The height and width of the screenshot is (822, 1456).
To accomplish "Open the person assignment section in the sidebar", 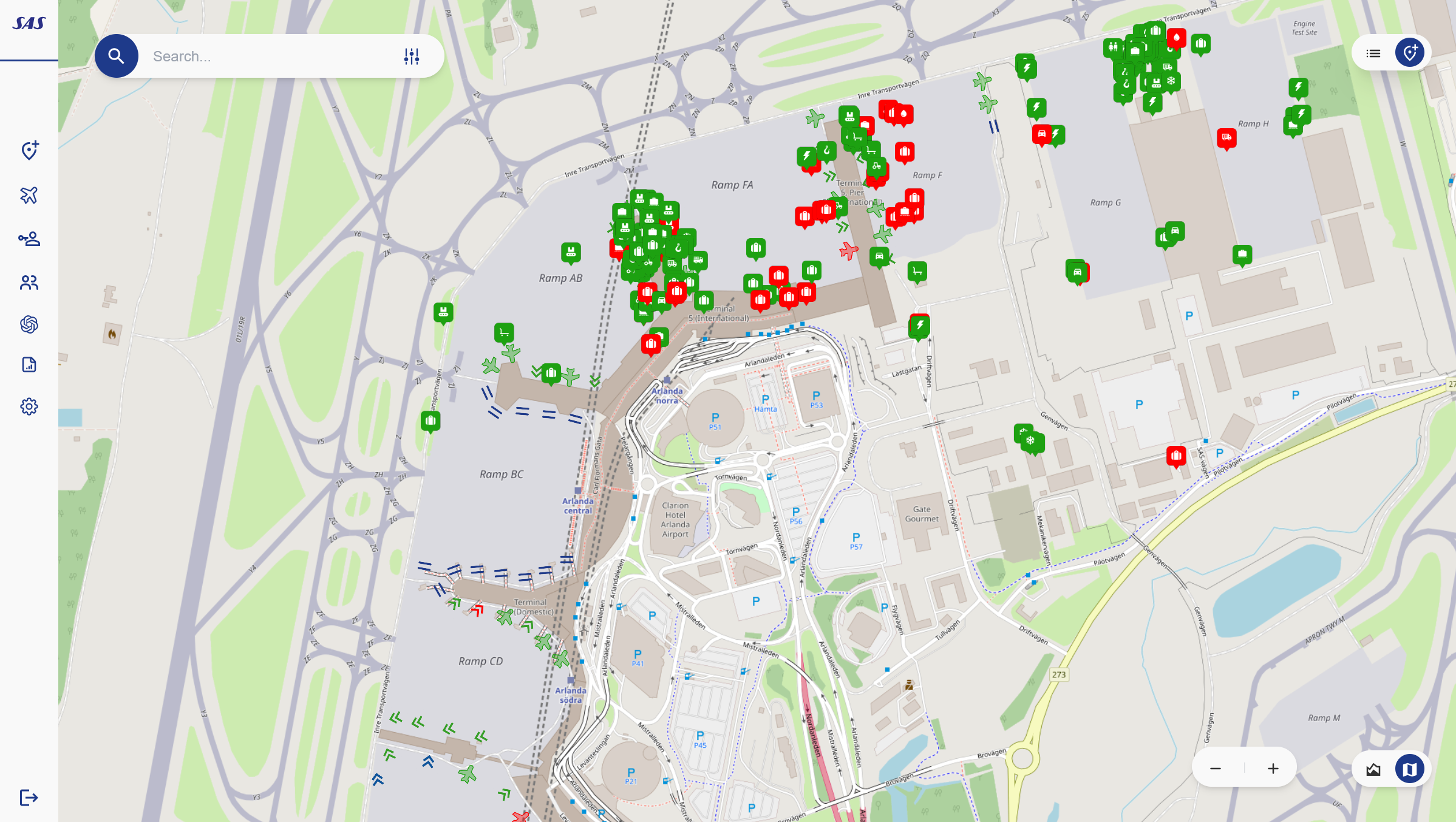I will click(29, 239).
